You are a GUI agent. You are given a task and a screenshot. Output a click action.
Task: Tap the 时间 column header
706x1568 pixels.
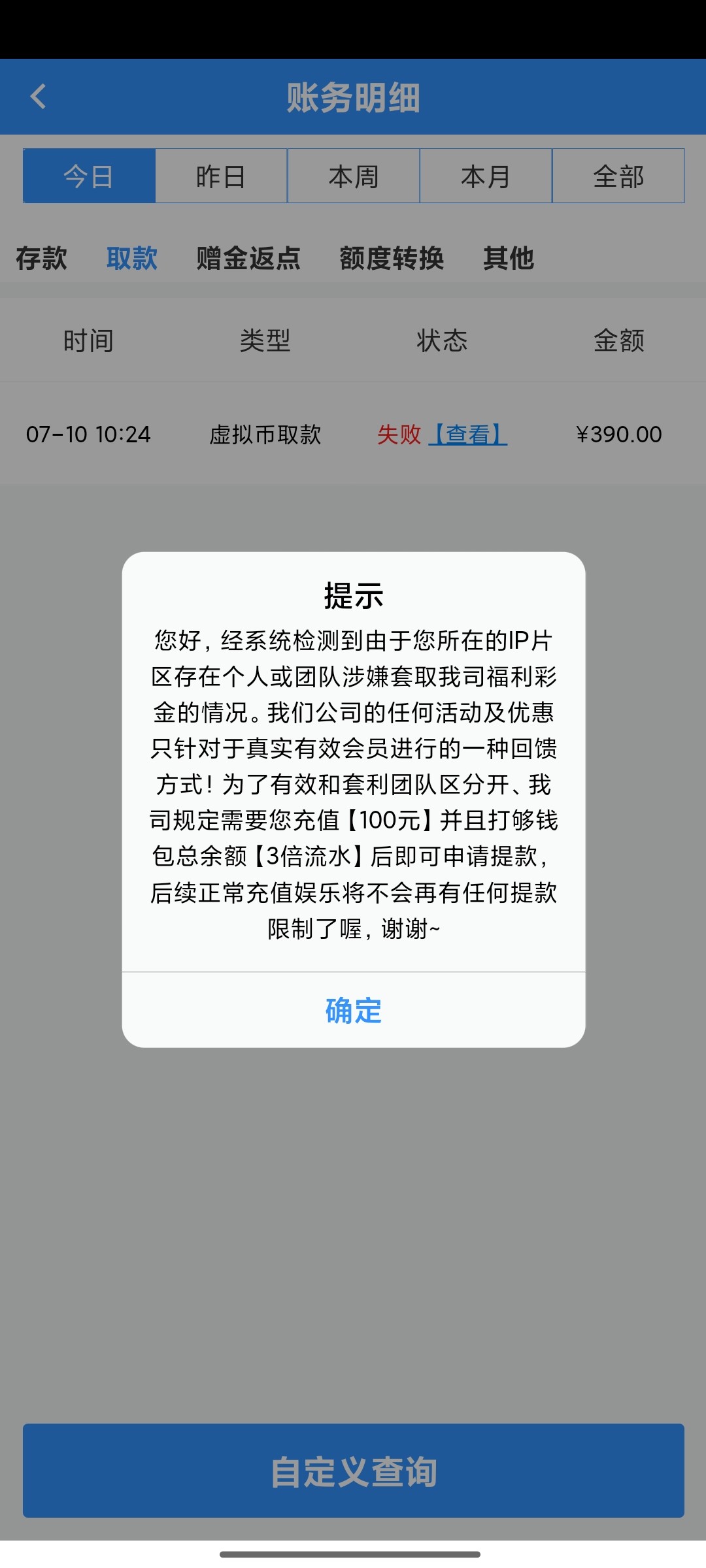click(88, 340)
